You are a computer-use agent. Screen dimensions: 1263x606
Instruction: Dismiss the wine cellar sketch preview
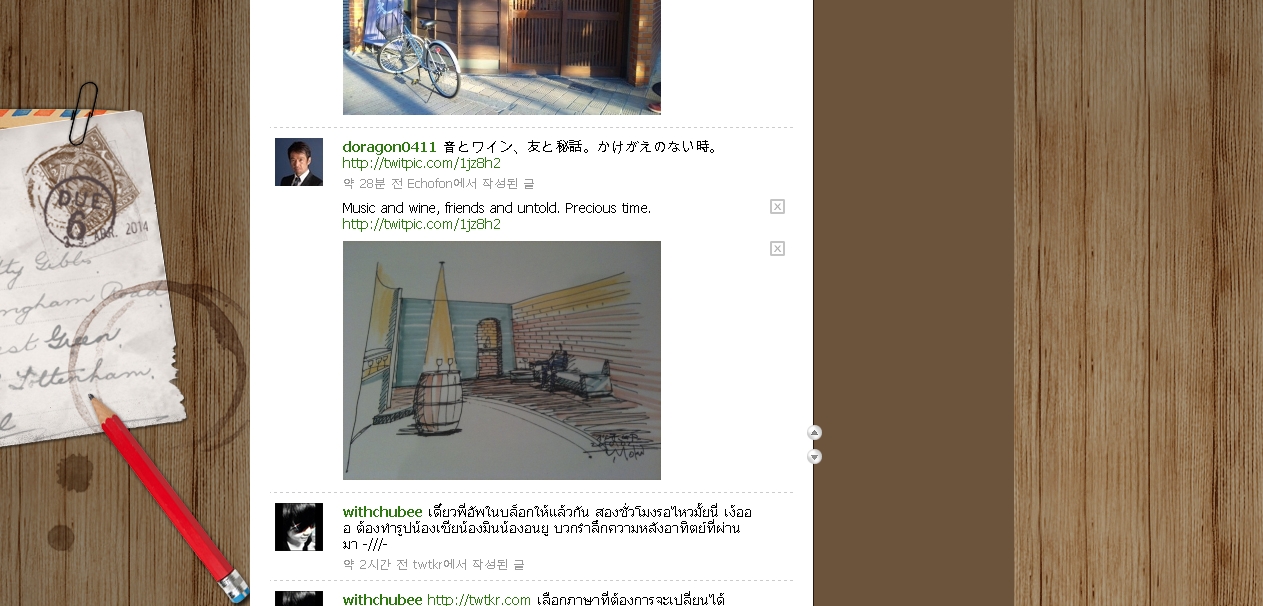pyautogui.click(x=777, y=249)
